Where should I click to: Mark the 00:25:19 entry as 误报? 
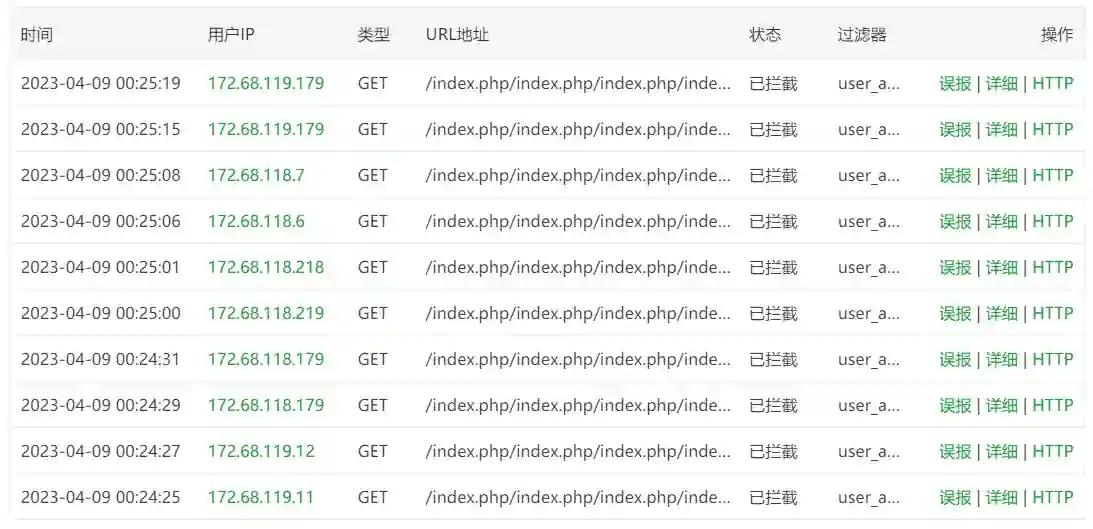pos(955,84)
